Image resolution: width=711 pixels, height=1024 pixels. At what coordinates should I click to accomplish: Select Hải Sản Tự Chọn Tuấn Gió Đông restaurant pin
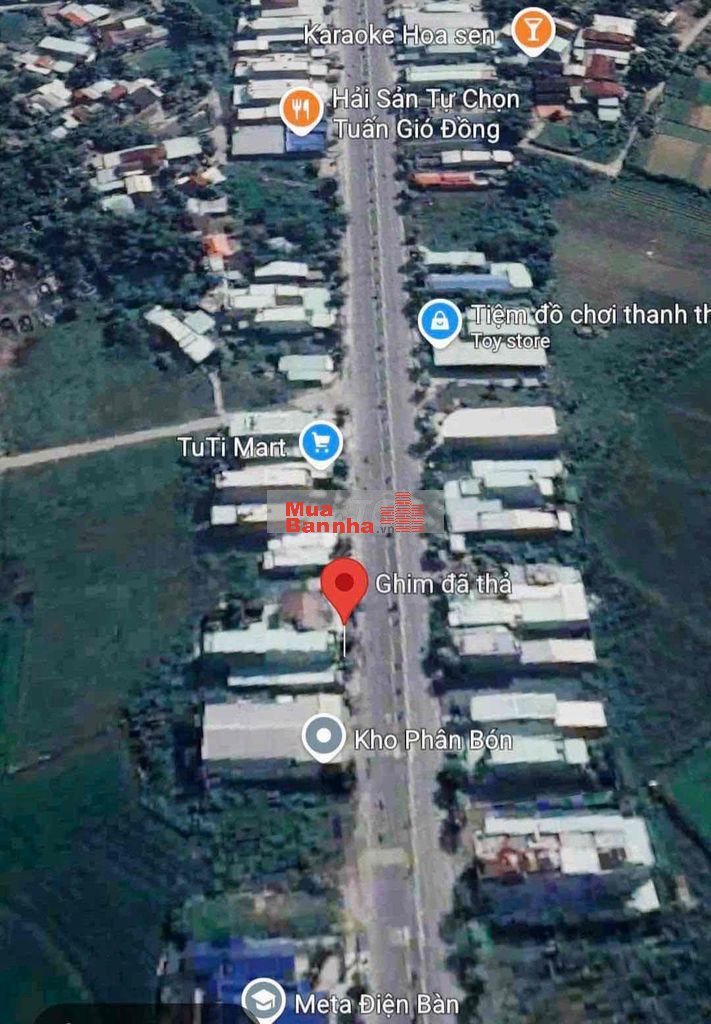[302, 108]
